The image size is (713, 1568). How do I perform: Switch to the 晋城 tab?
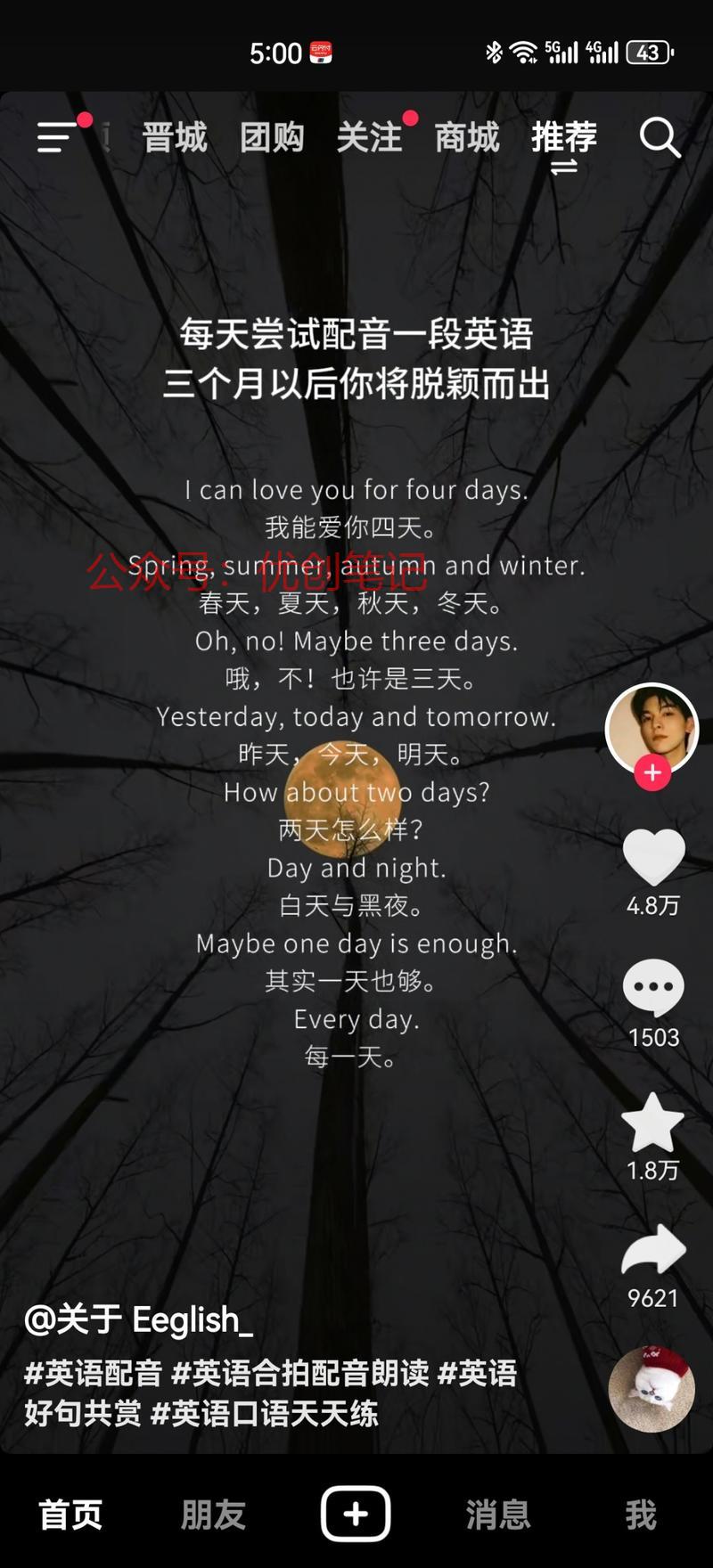(x=175, y=138)
